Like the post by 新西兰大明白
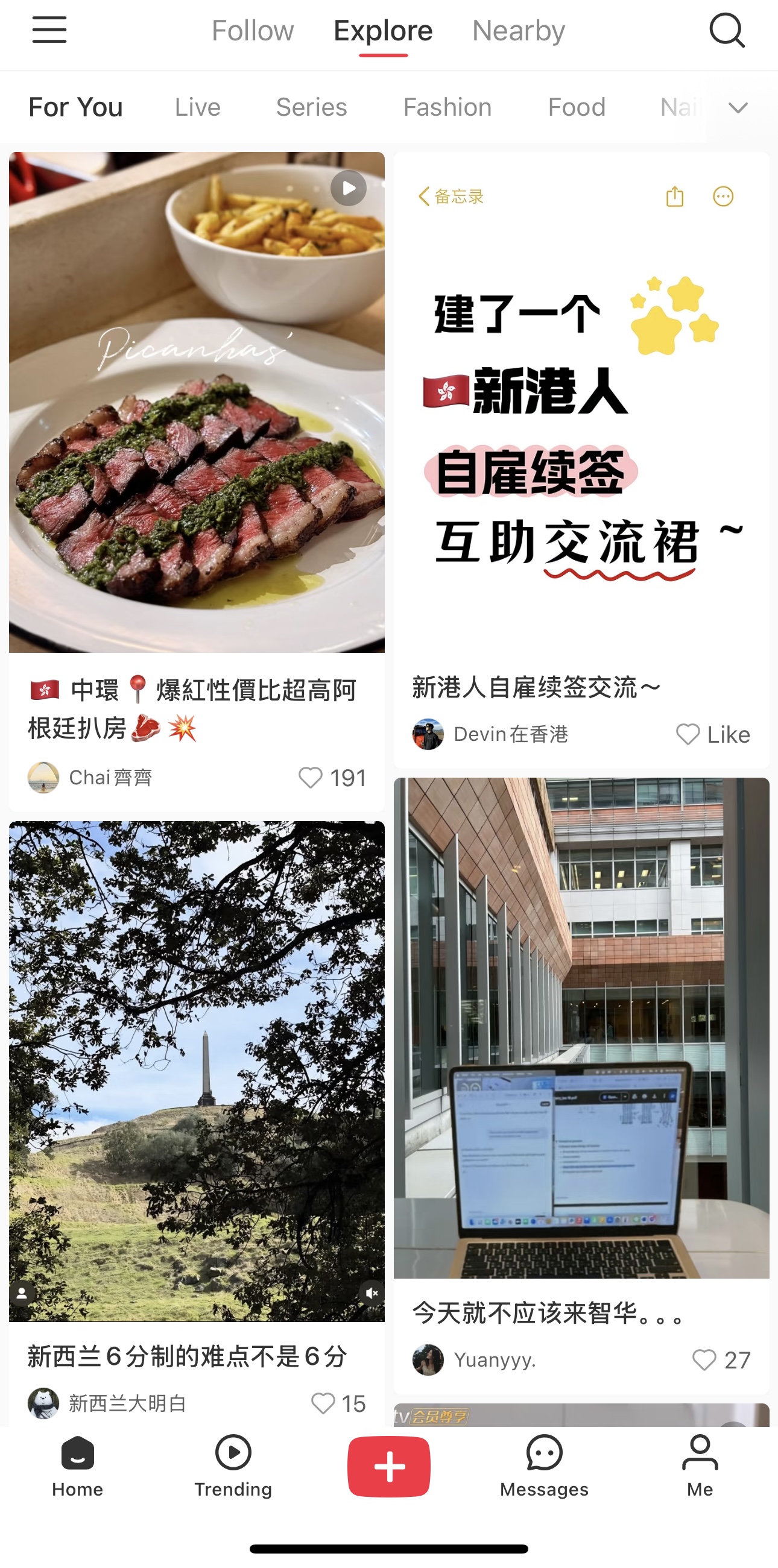The width and height of the screenshot is (778, 1568). click(x=323, y=1403)
